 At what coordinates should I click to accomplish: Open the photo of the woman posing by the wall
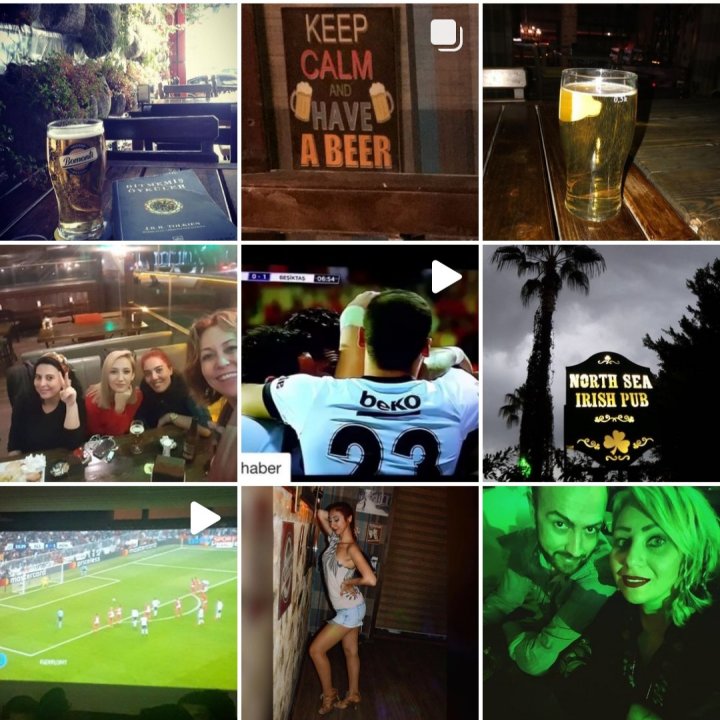[x=359, y=603]
